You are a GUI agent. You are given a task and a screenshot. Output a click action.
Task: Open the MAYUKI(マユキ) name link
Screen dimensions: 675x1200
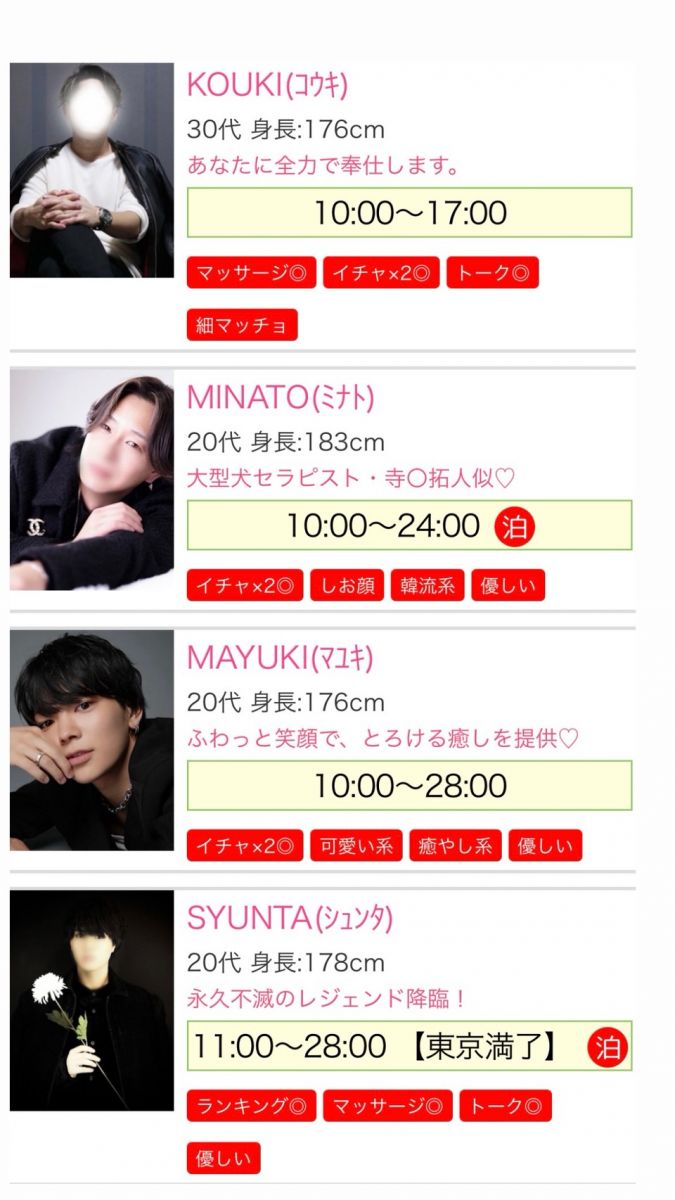pyautogui.click(x=280, y=658)
